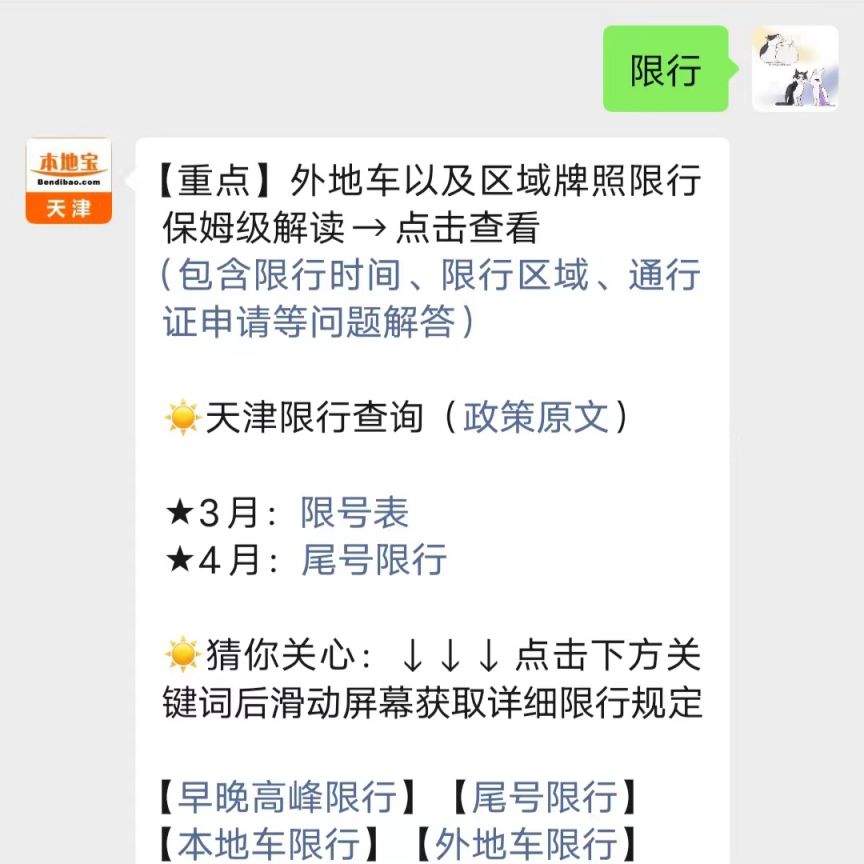The image size is (864, 864).
Task: Open the 政策原文 link
Action: pyautogui.click(x=536, y=417)
